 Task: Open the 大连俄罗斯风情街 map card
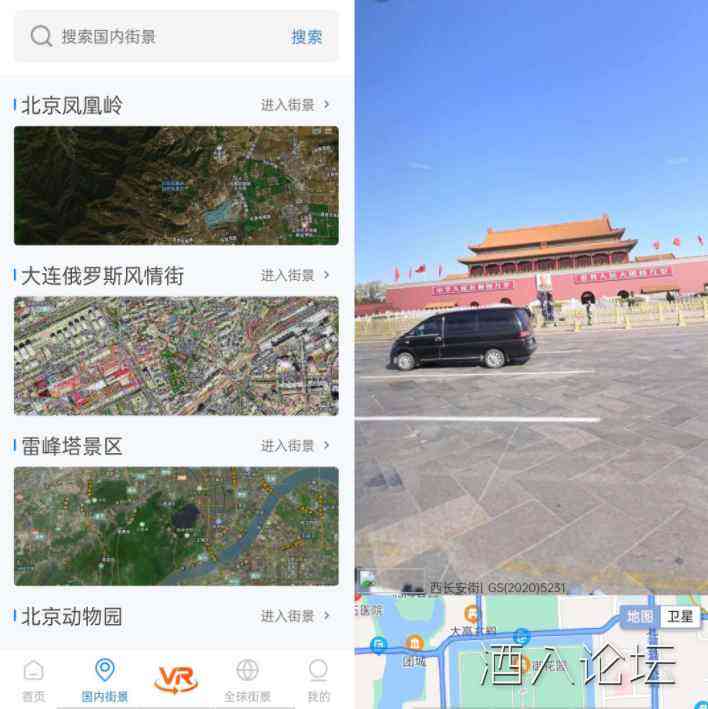176,356
